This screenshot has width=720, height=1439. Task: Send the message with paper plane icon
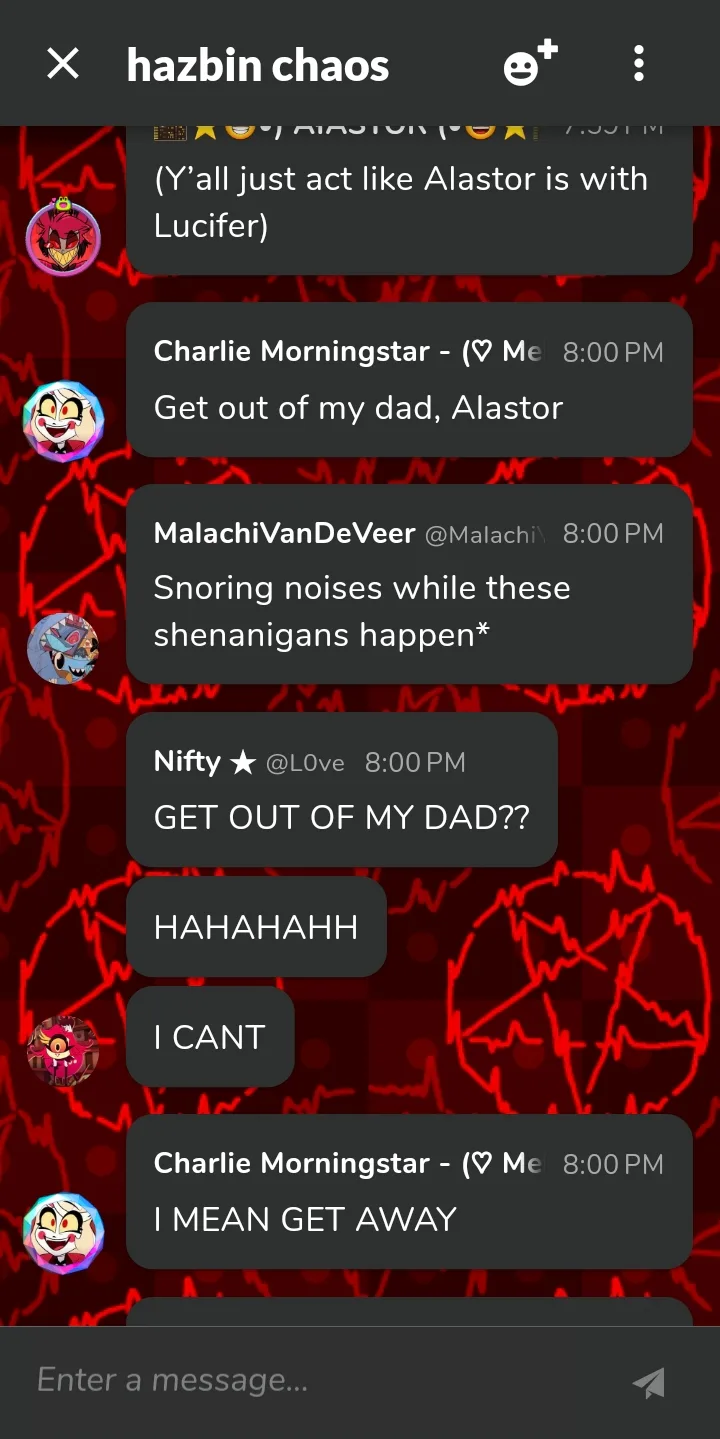pyautogui.click(x=649, y=1382)
